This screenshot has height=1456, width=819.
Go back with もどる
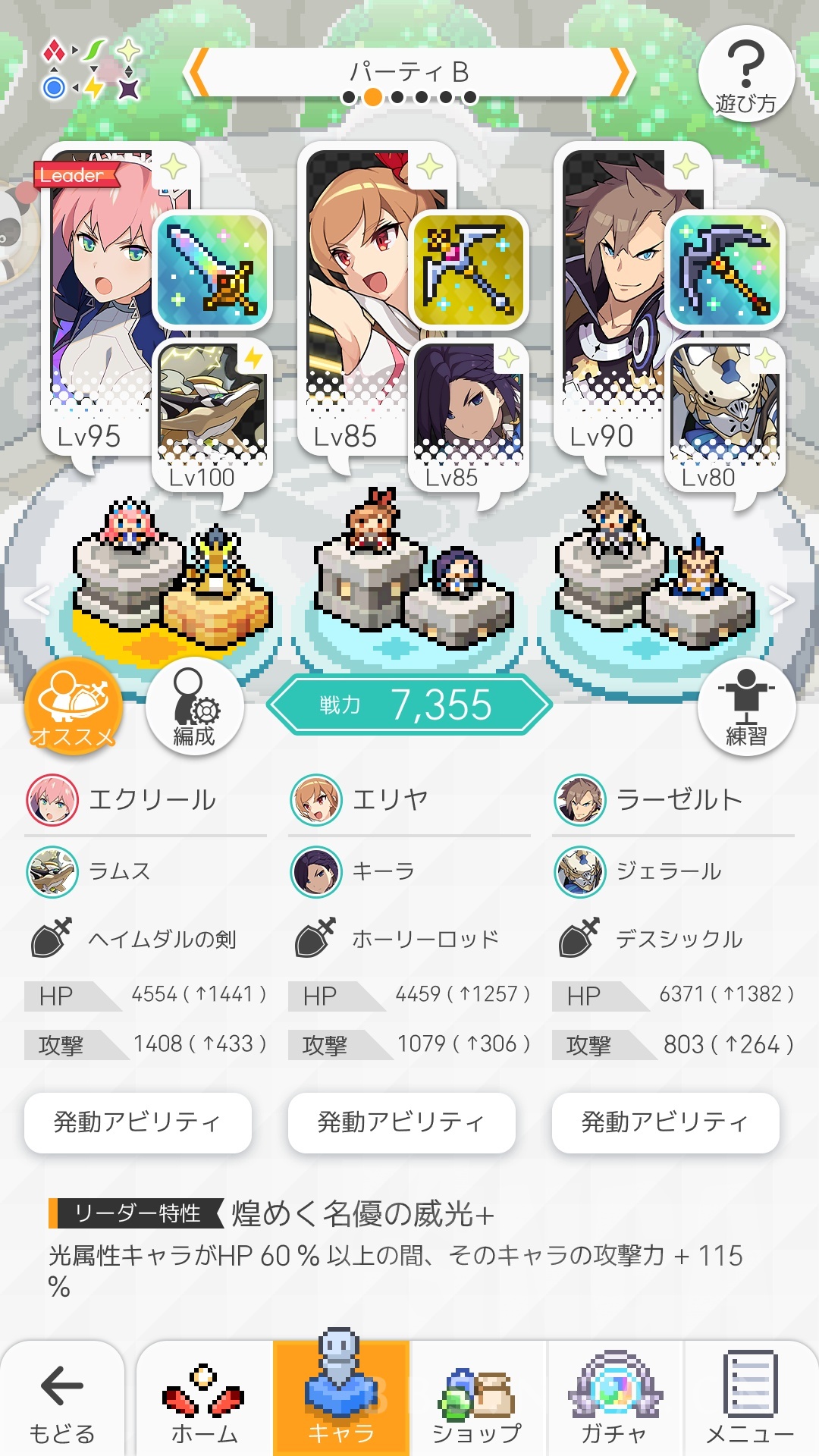[x=62, y=1399]
